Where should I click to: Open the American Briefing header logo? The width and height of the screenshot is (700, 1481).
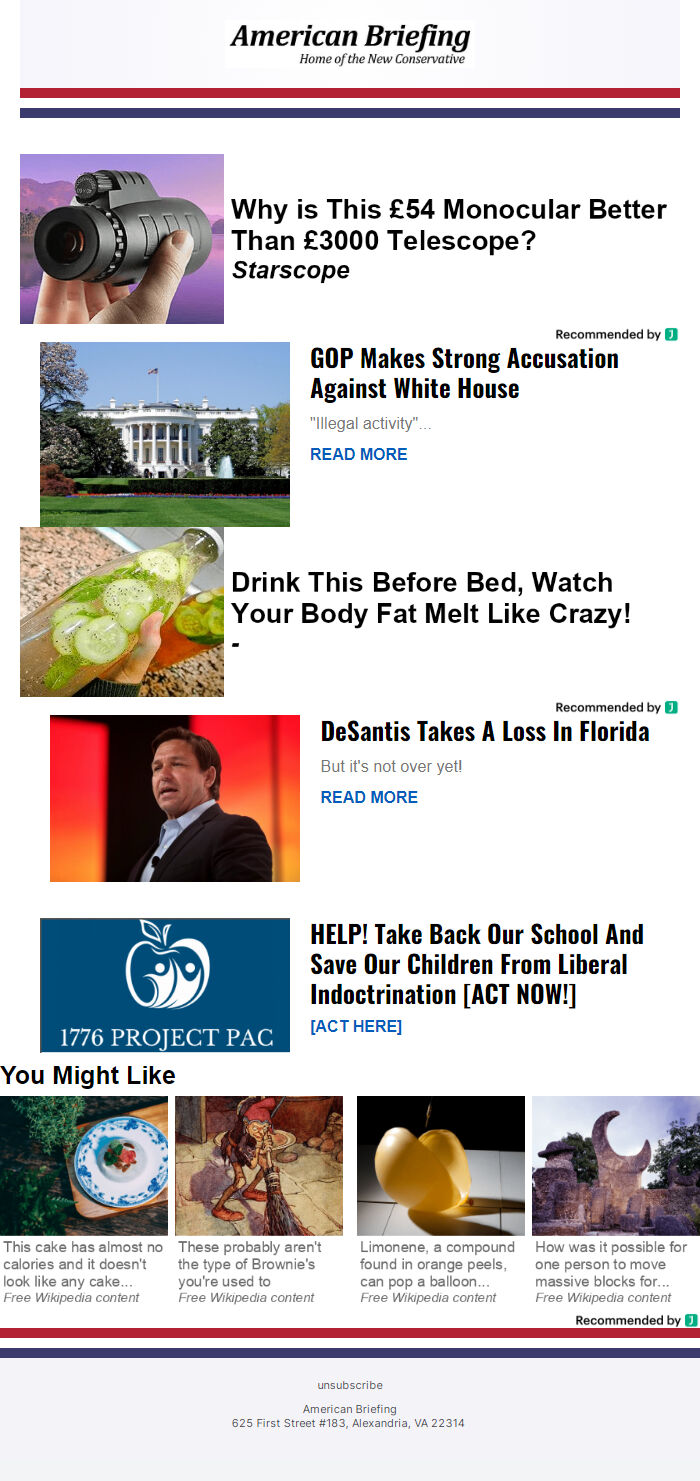(349, 44)
